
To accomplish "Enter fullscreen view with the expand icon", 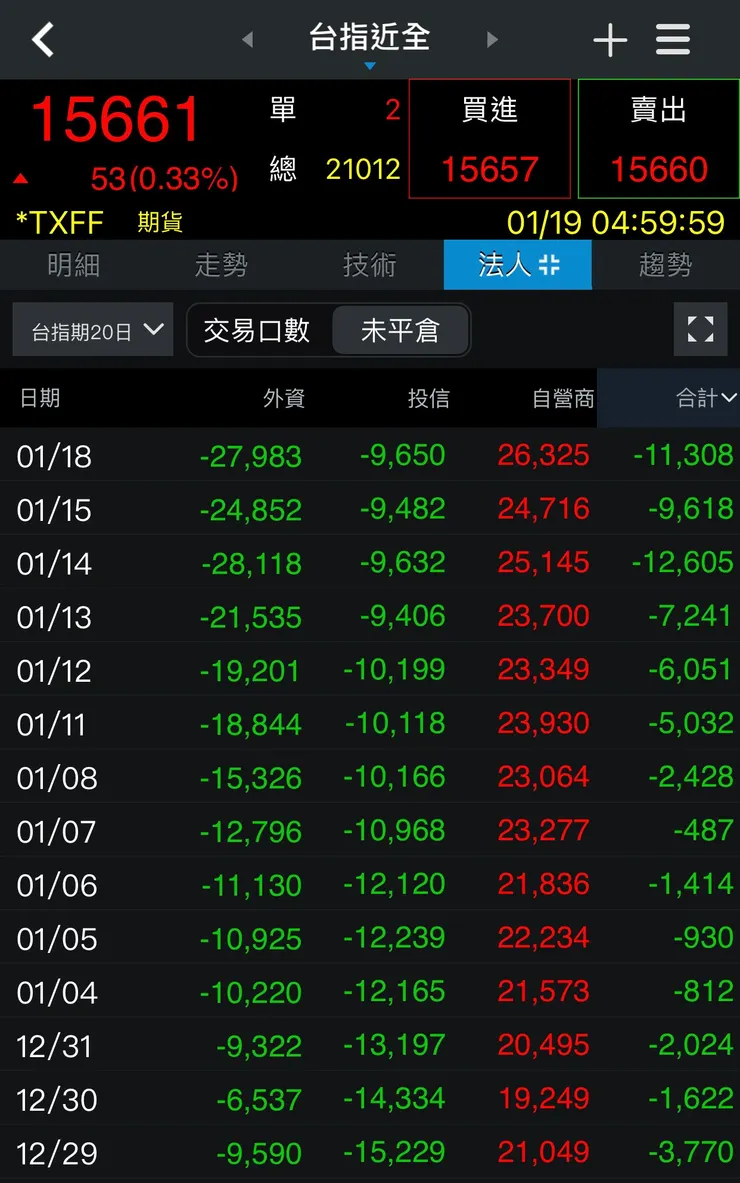I will [x=700, y=329].
